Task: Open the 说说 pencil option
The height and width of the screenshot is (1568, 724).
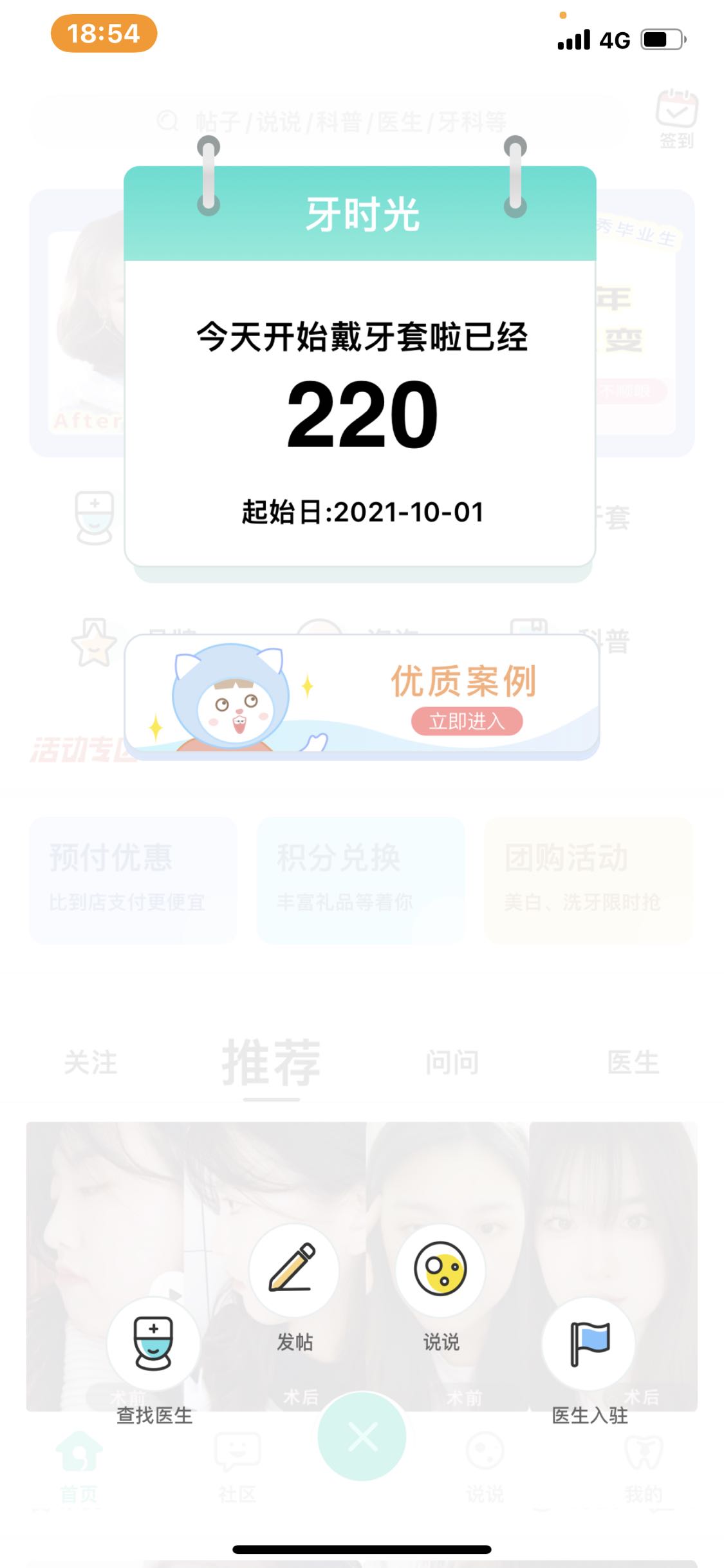Action: [440, 1269]
